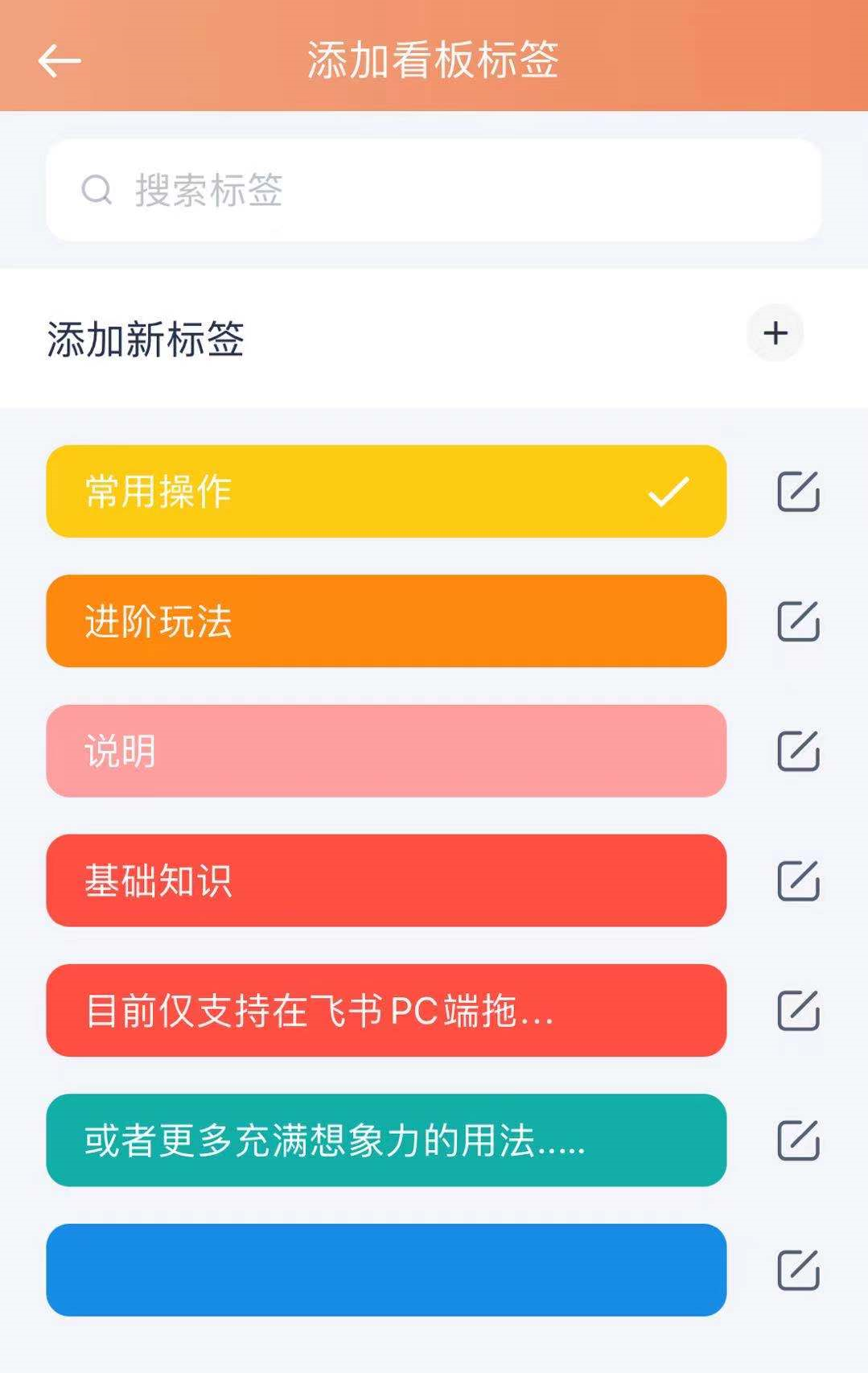
Task: Edit the 常用操作 tag
Action: [798, 492]
